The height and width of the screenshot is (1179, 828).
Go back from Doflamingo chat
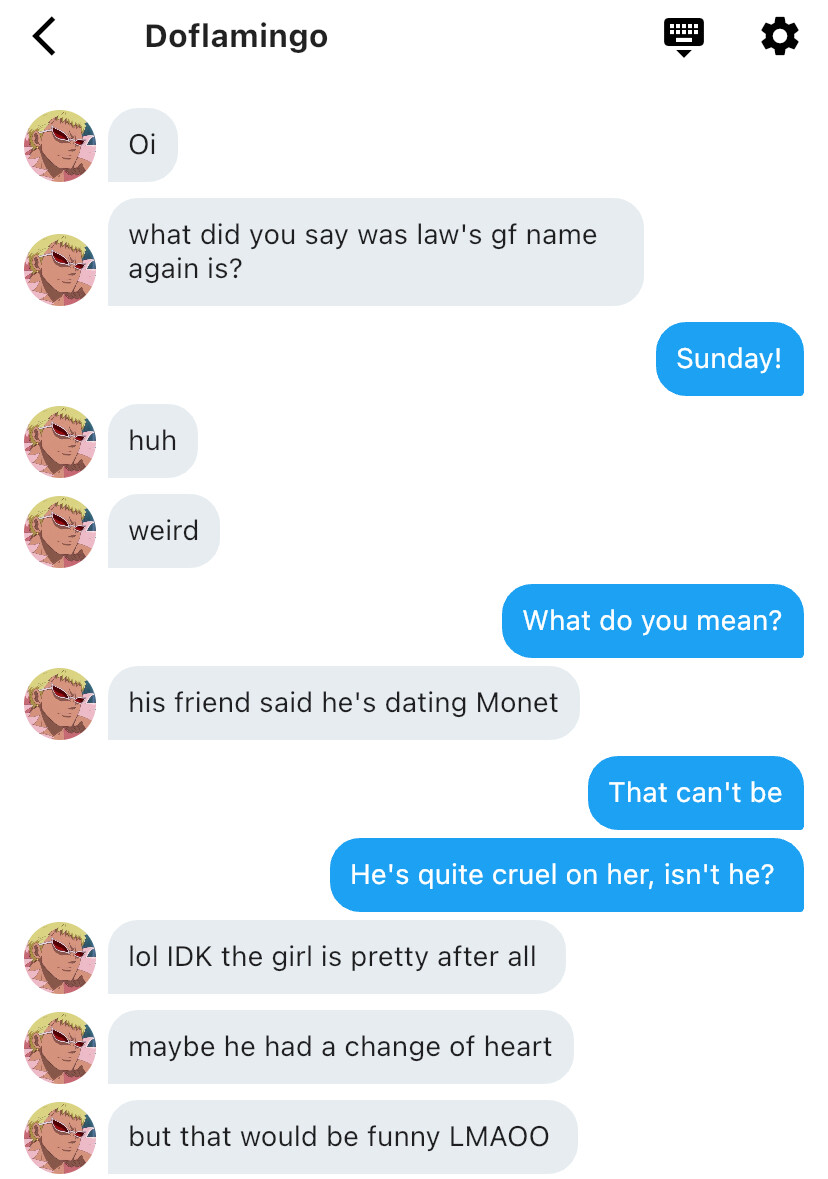click(44, 36)
